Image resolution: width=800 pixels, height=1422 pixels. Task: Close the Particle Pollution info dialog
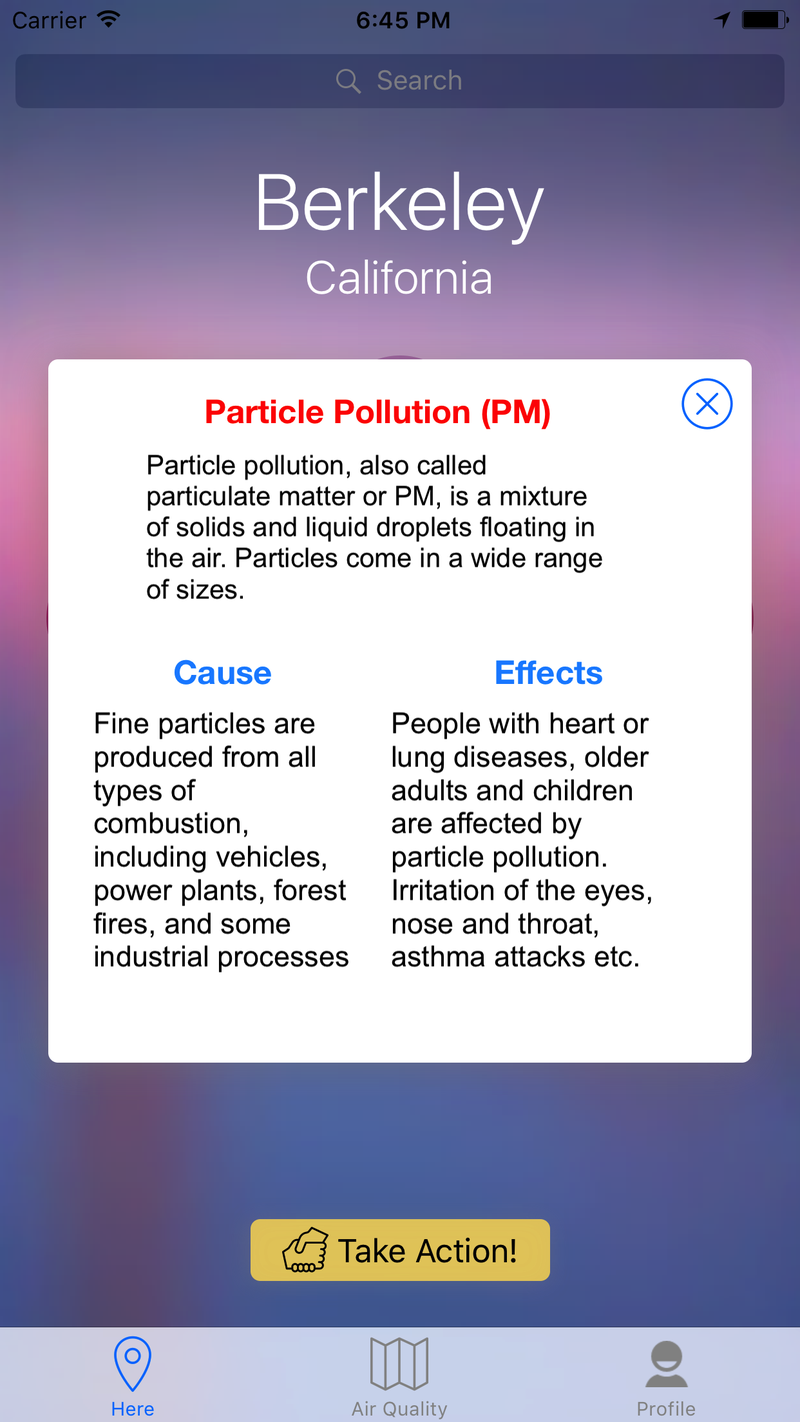[707, 404]
